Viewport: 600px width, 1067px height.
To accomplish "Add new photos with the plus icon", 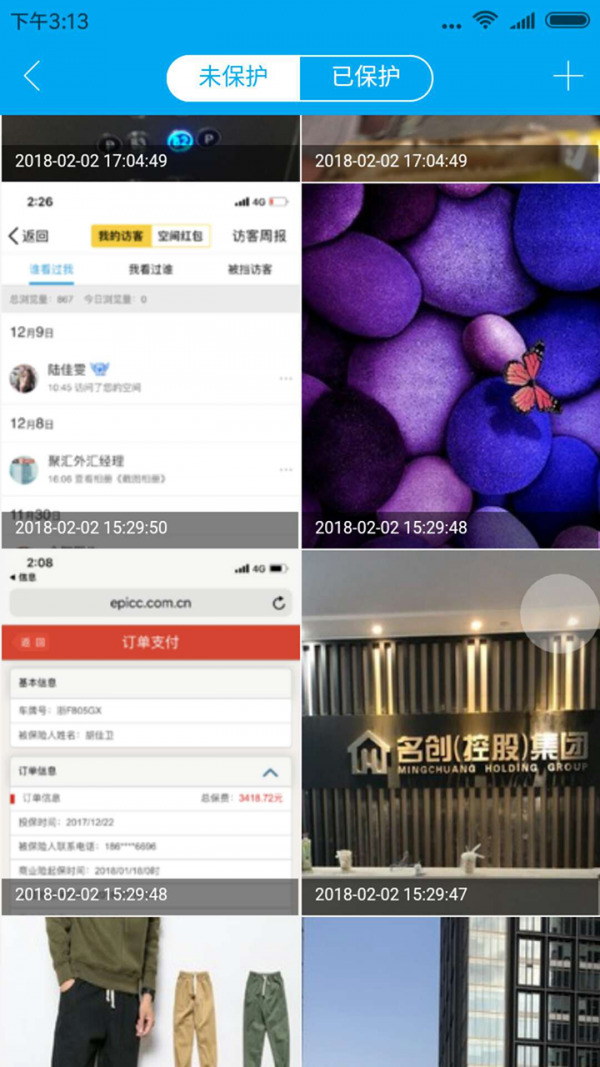I will (567, 76).
